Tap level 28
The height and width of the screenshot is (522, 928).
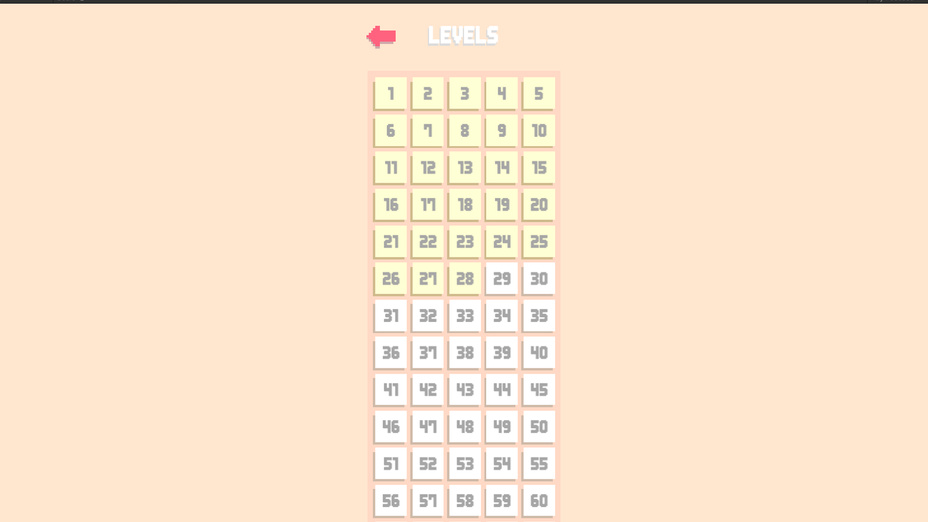coord(465,279)
